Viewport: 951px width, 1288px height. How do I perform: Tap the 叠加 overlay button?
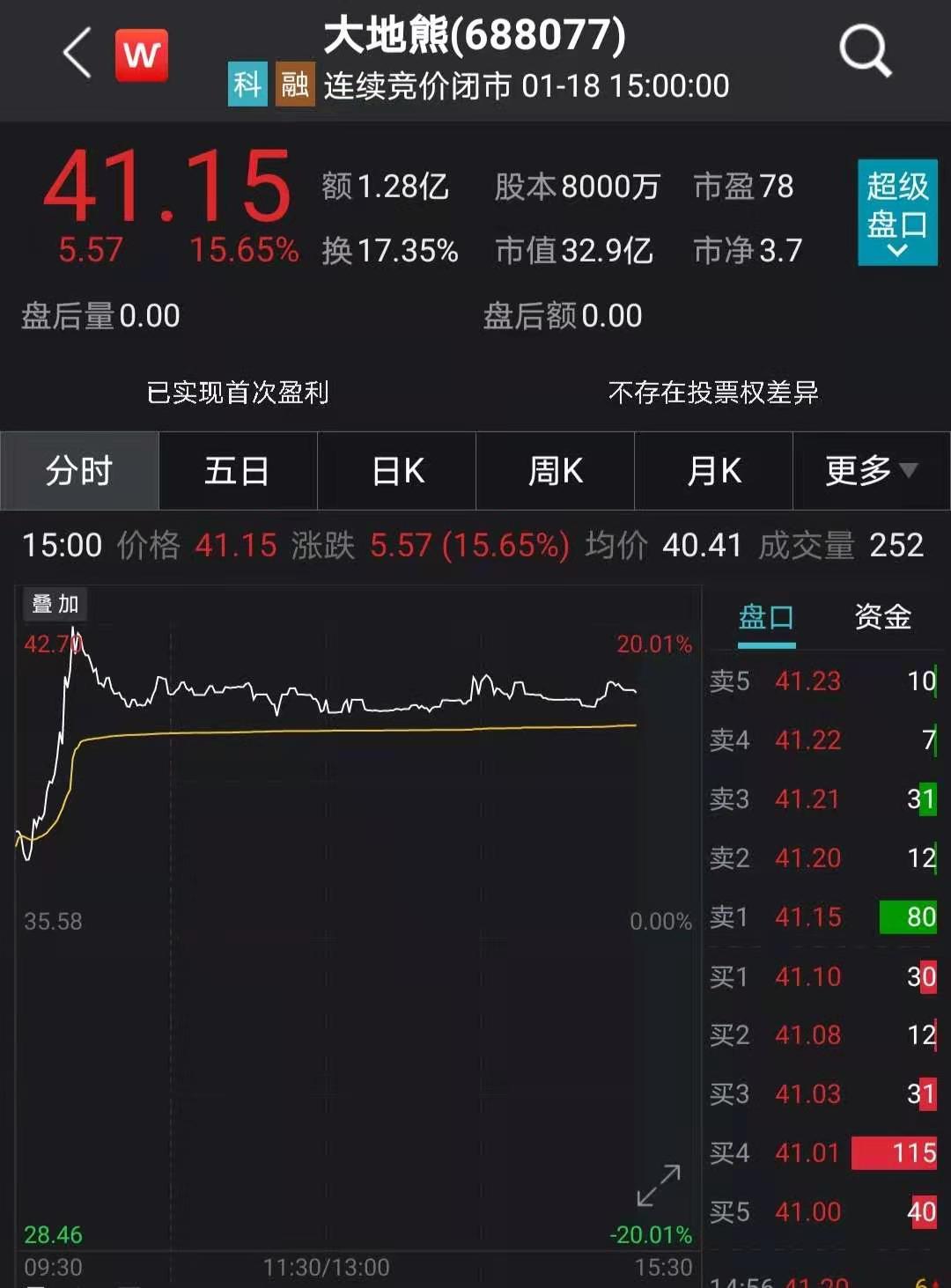point(55,604)
